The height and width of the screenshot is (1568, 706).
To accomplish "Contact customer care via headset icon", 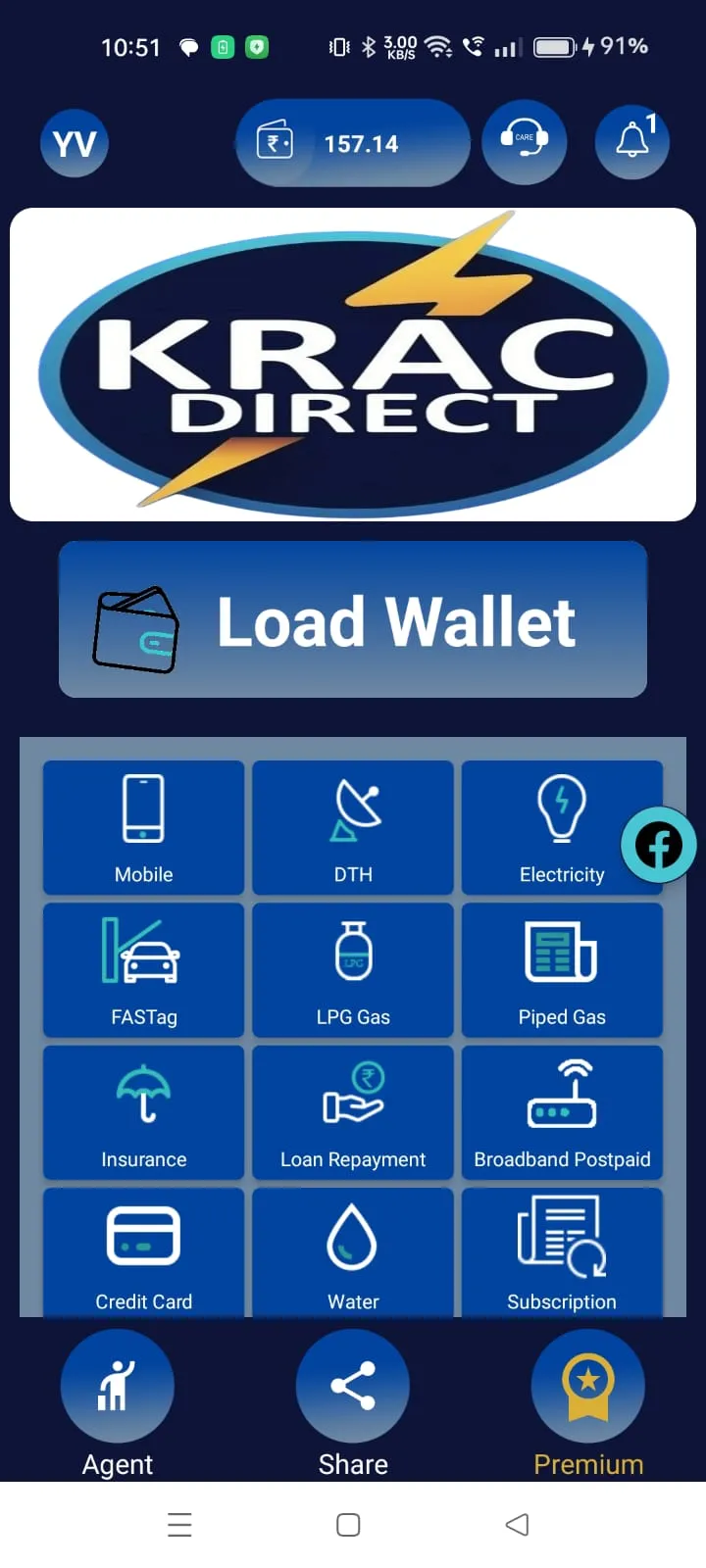I will 525,142.
